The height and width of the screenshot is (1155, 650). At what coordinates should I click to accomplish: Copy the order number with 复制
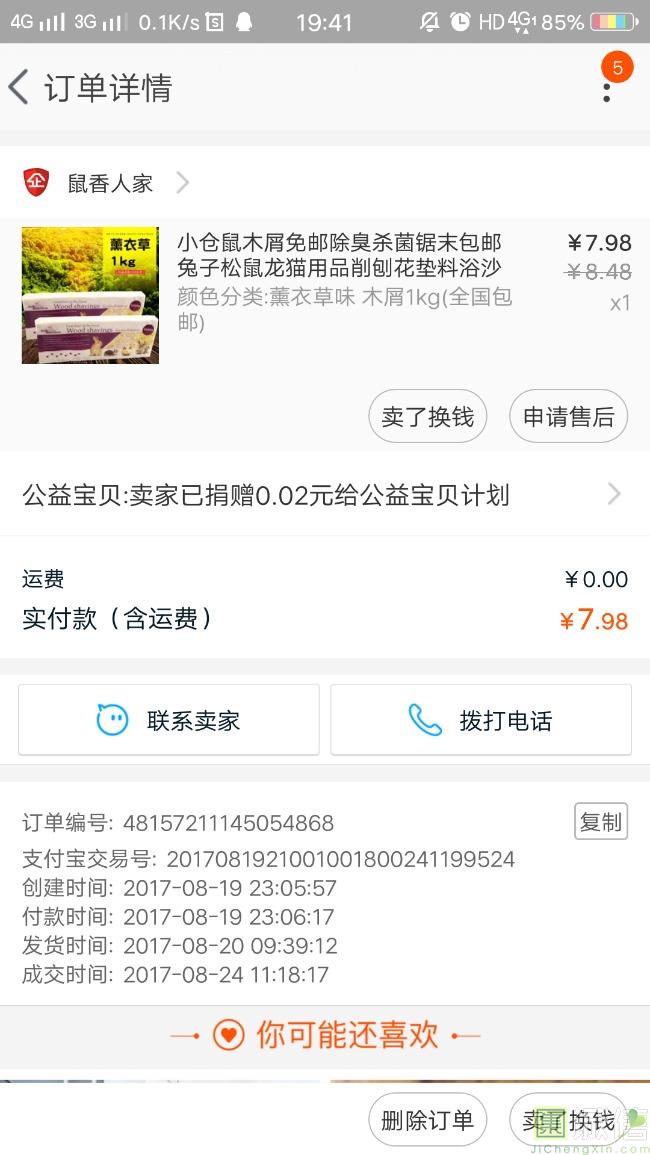click(600, 822)
